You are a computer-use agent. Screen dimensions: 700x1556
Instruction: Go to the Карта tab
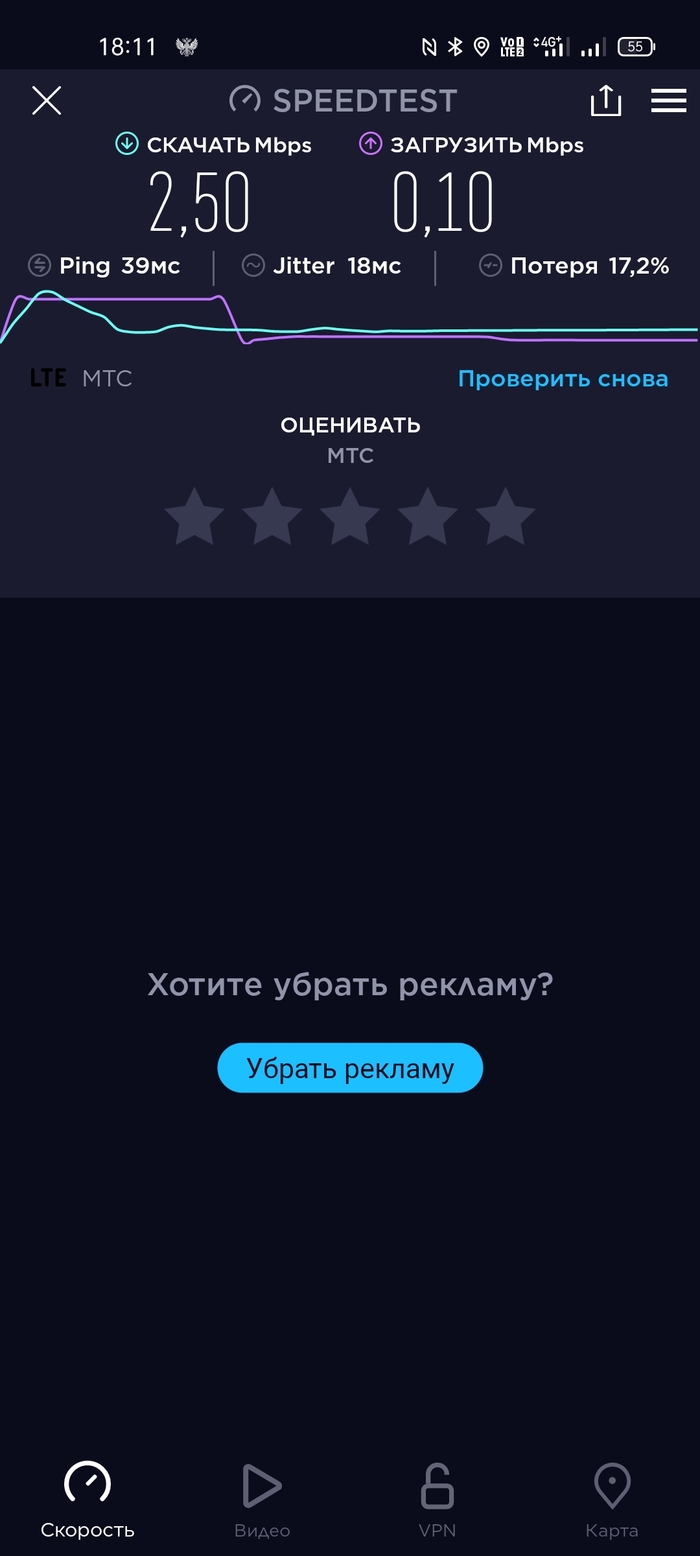coord(611,1500)
